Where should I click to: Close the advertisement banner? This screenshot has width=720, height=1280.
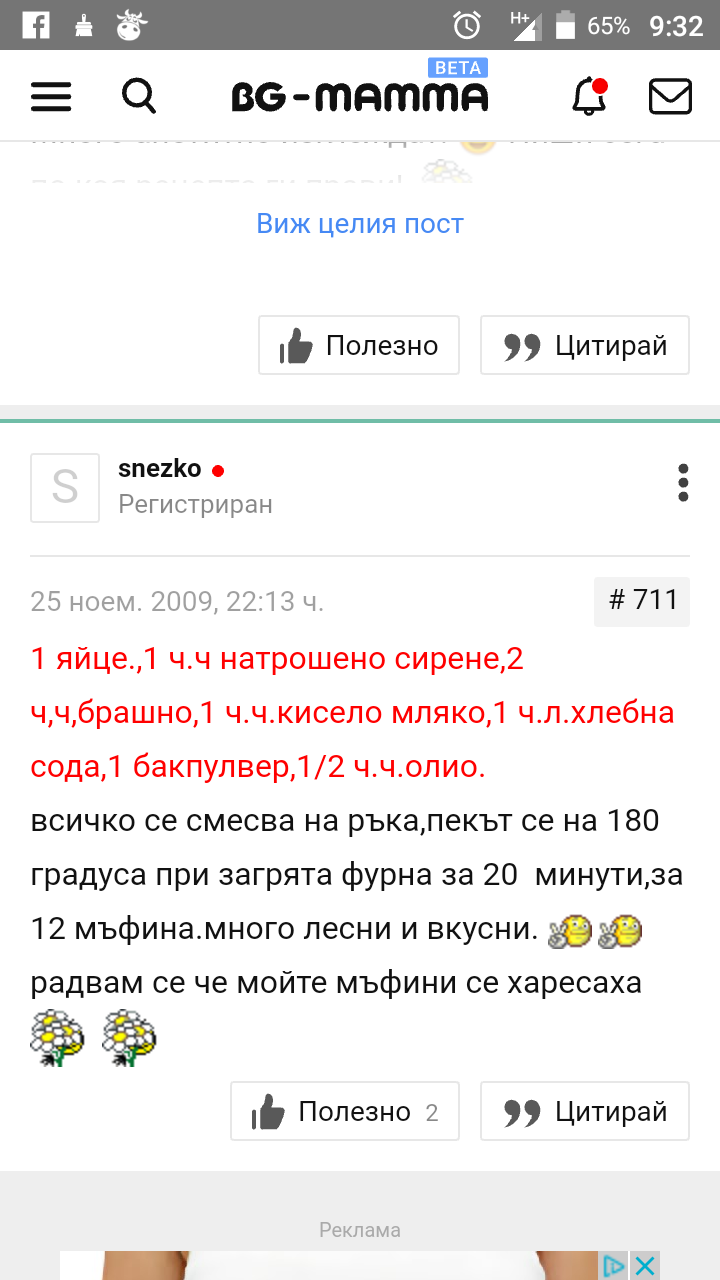click(x=646, y=1266)
